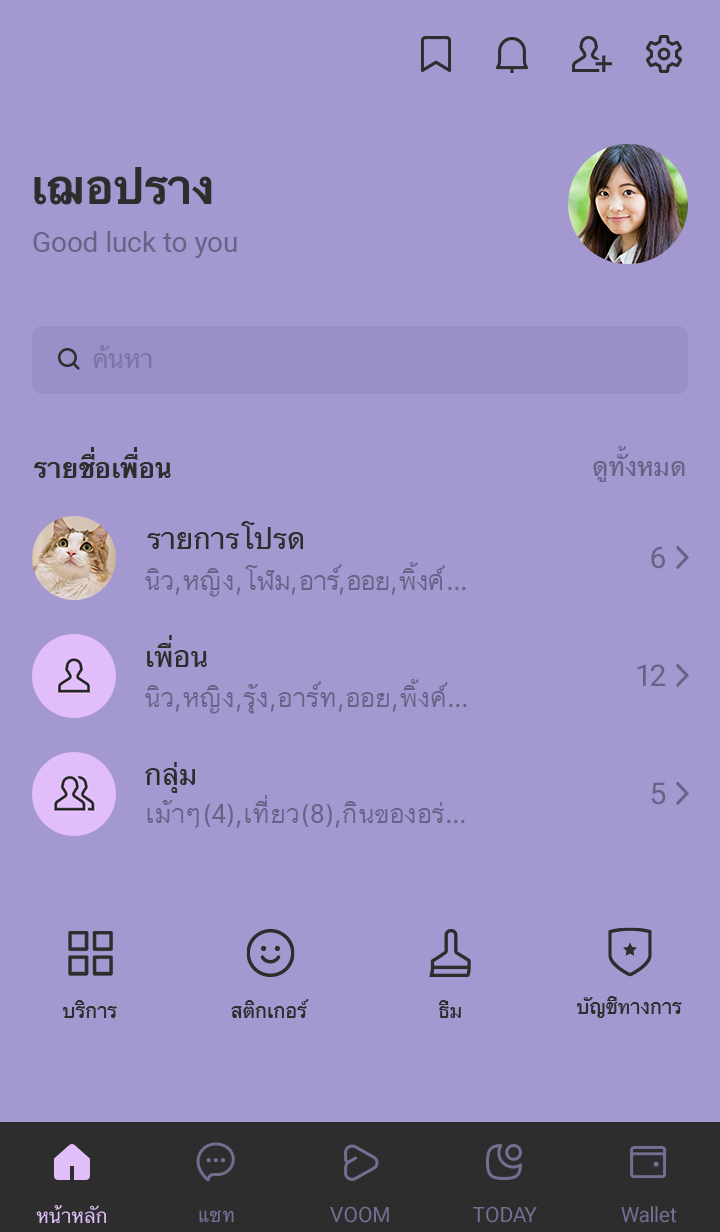This screenshot has height=1232, width=720.
Task: View the profile photo of เฌอปราง
Action: click(628, 204)
